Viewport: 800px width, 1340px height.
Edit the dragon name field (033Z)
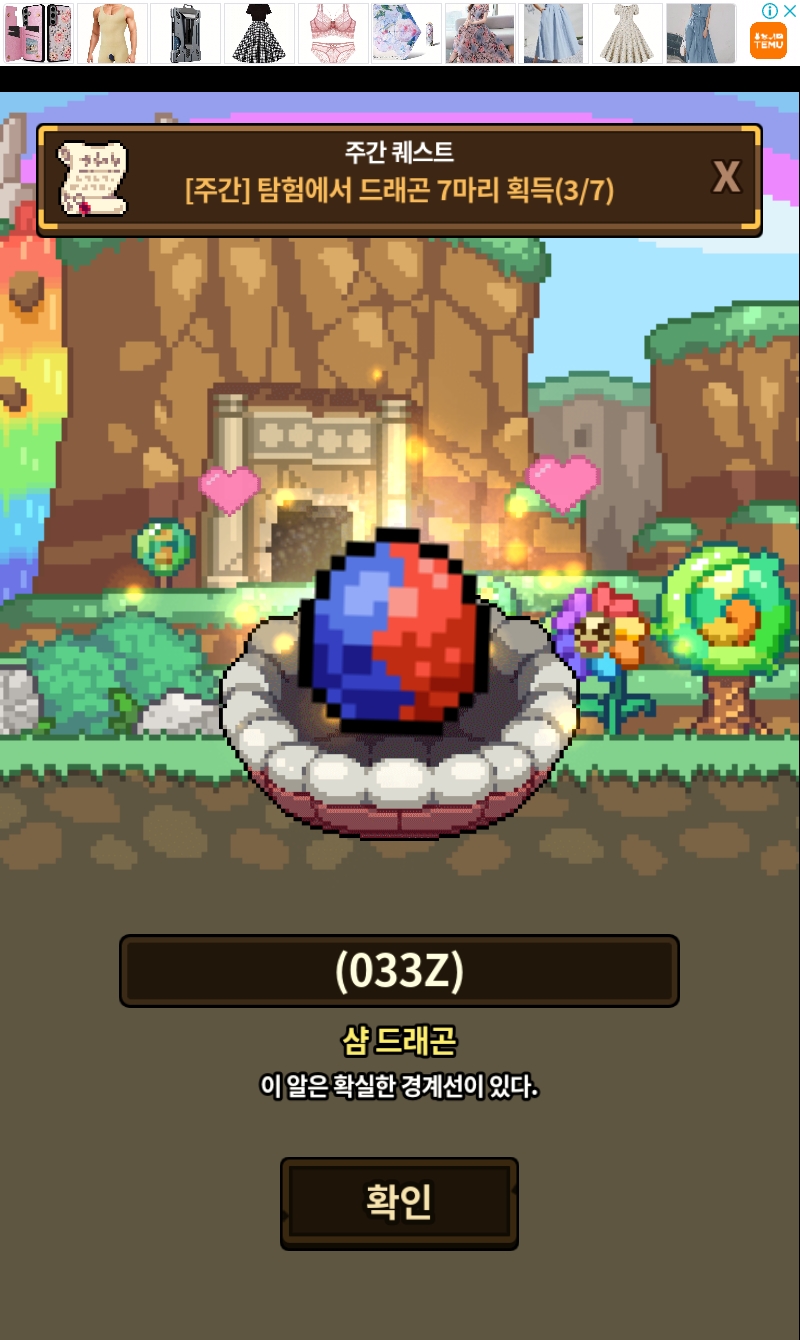pos(399,971)
